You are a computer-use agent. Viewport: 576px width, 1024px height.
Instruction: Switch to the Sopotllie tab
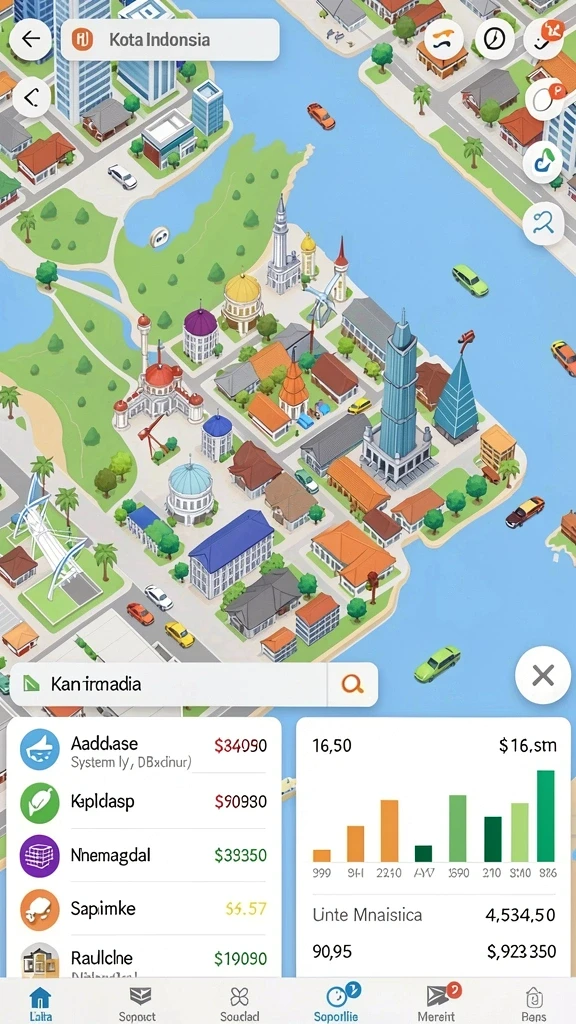tap(336, 1003)
